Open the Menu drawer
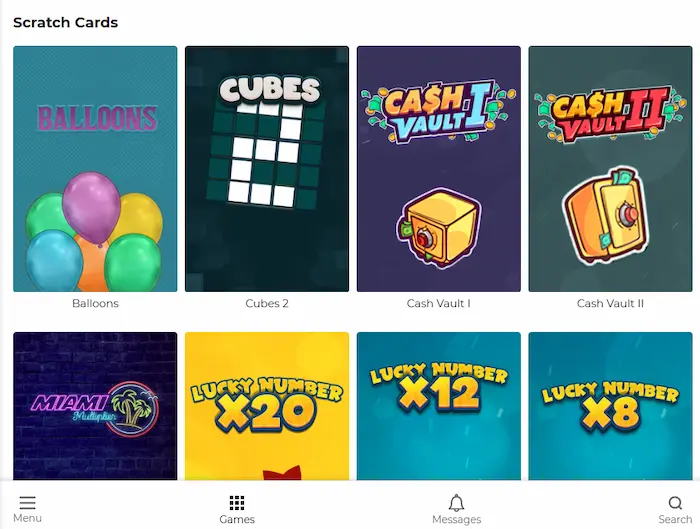Screen dimensions: 700x529 click(27, 508)
